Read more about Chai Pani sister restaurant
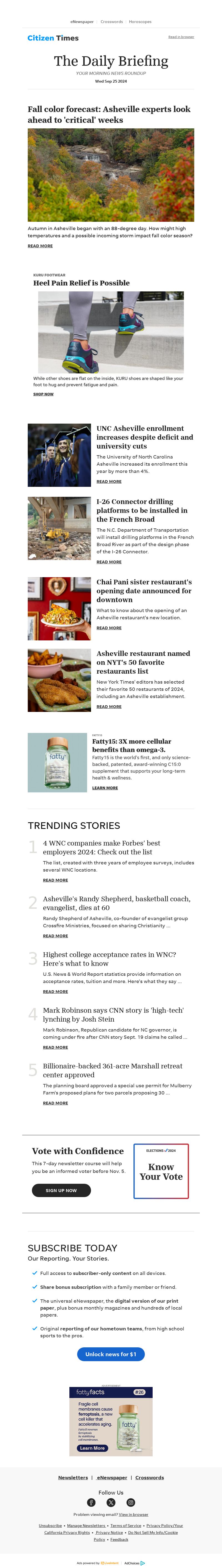The width and height of the screenshot is (222, 1568). coord(109,628)
